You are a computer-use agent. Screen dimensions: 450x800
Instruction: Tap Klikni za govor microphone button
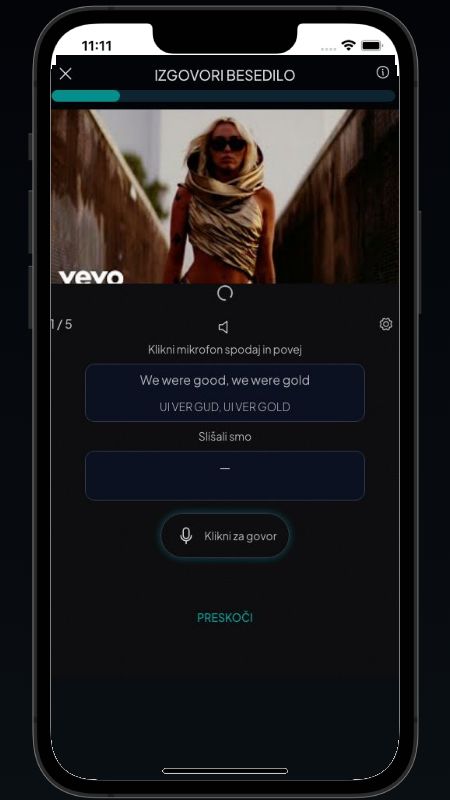[225, 536]
